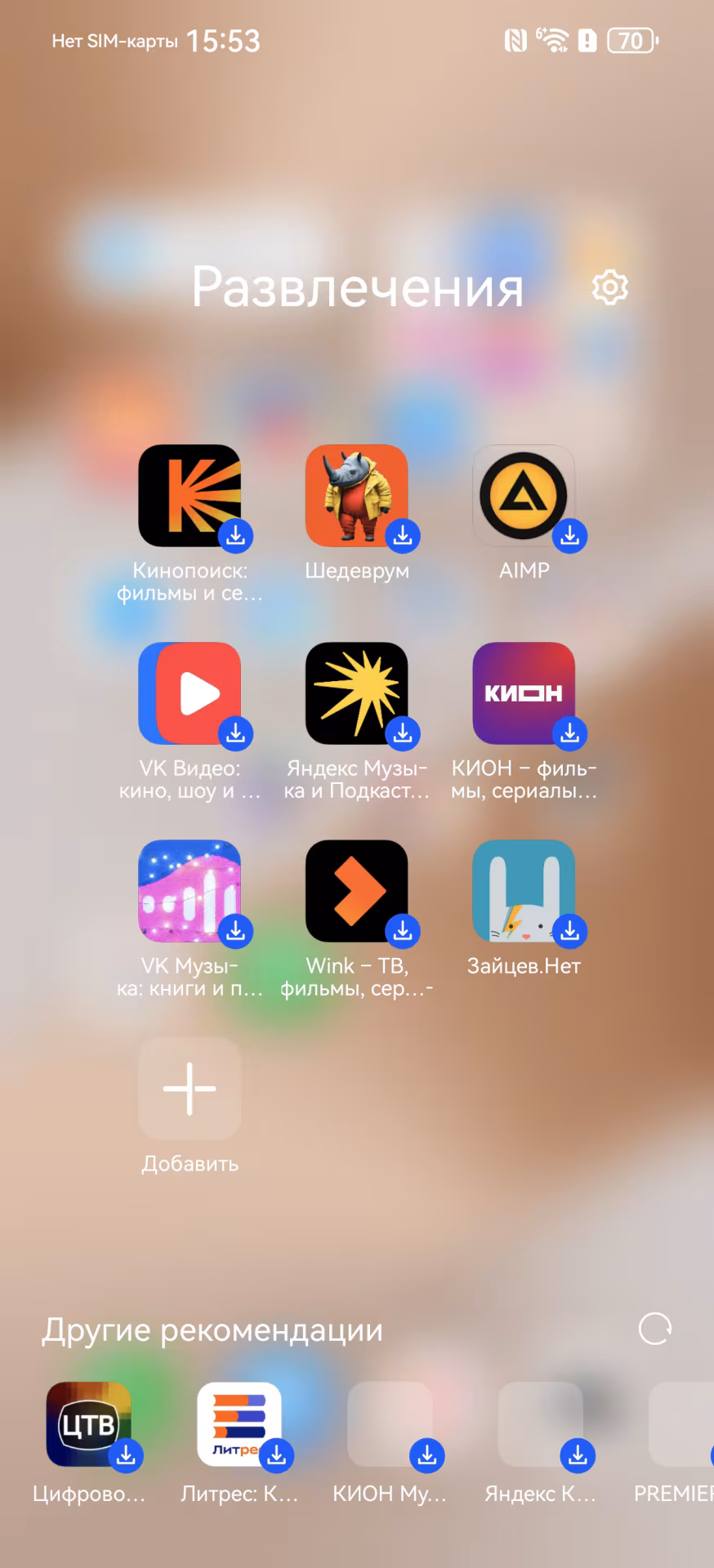Open VK Видео app
The width and height of the screenshot is (714, 1568).
[190, 693]
